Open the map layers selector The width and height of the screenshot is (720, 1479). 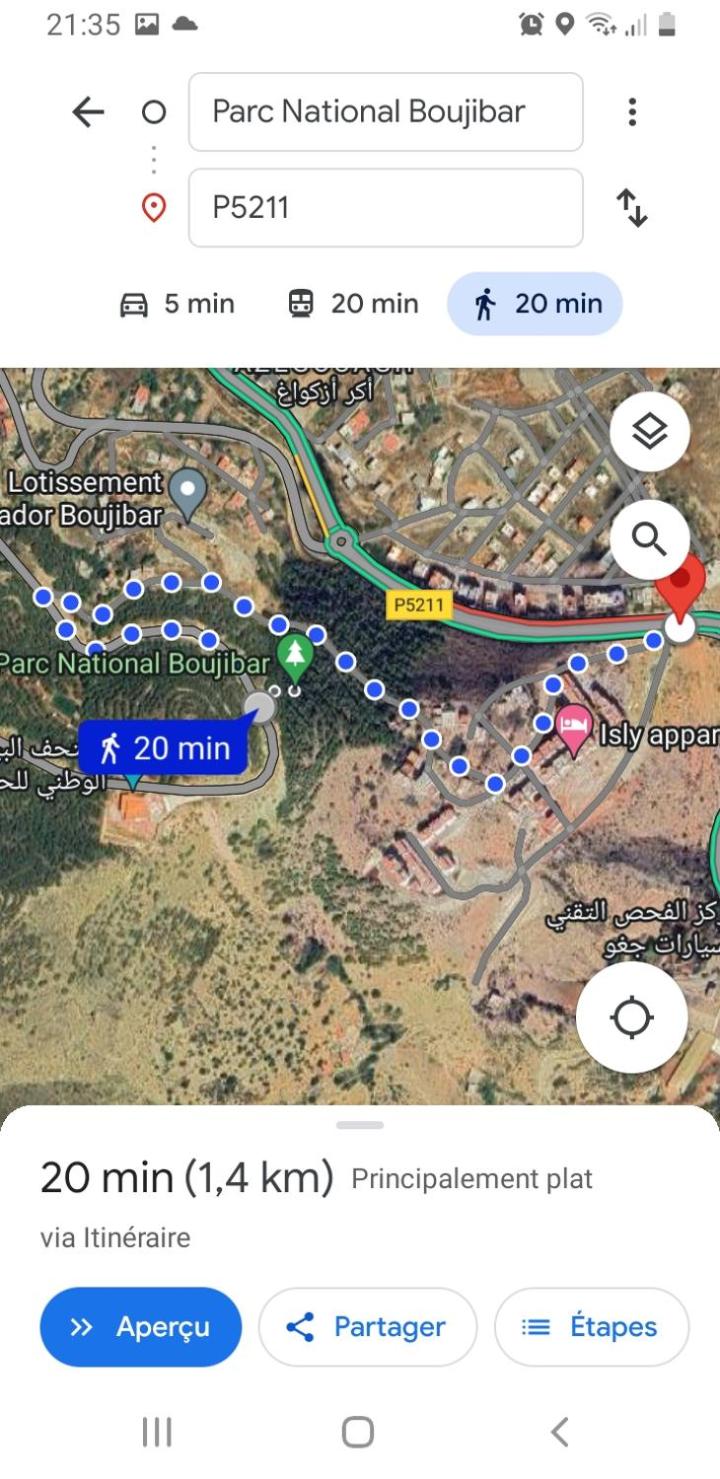pos(650,433)
